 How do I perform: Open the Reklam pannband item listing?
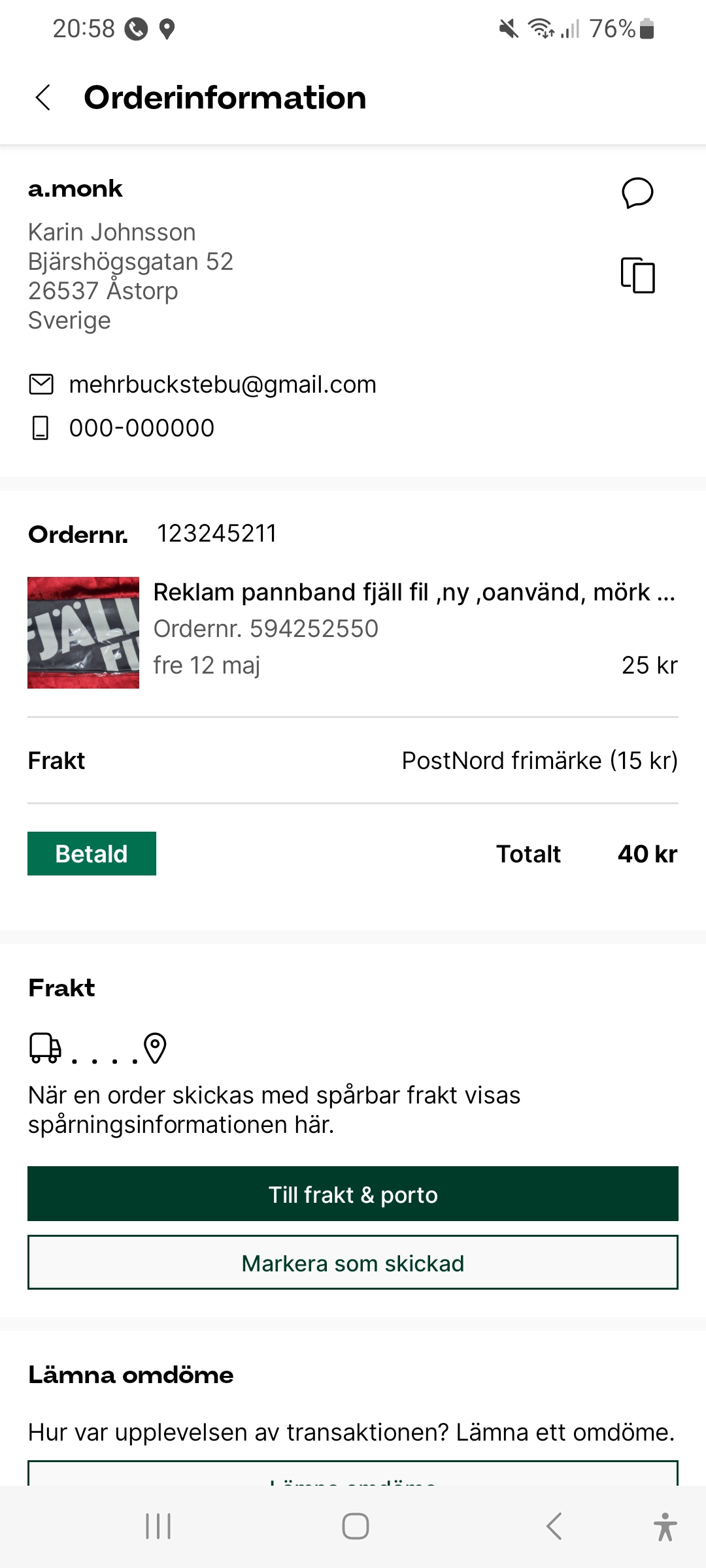coord(413,593)
